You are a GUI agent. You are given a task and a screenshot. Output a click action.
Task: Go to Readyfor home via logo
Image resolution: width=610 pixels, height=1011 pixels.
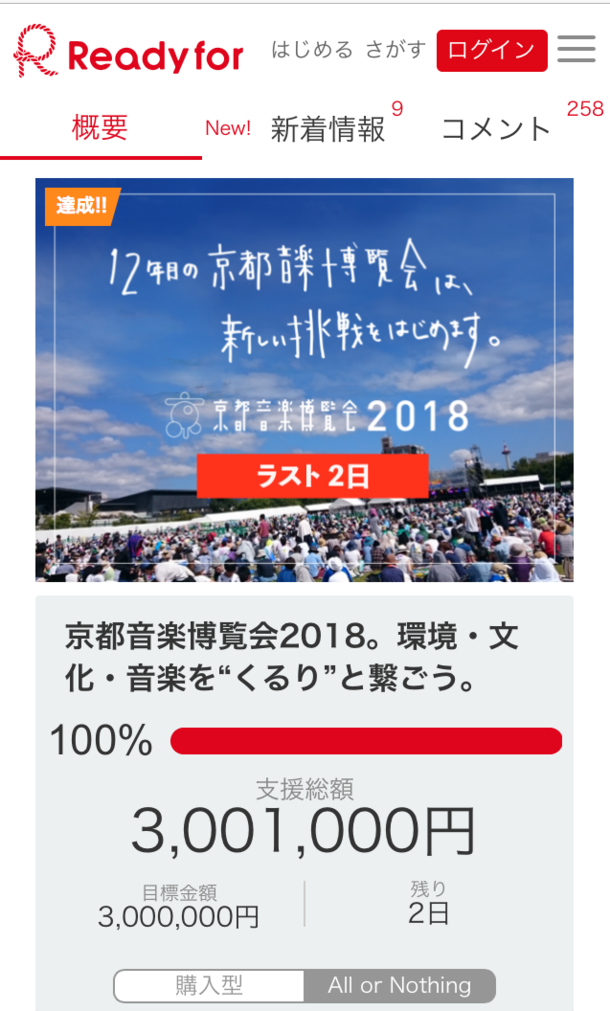tap(128, 52)
